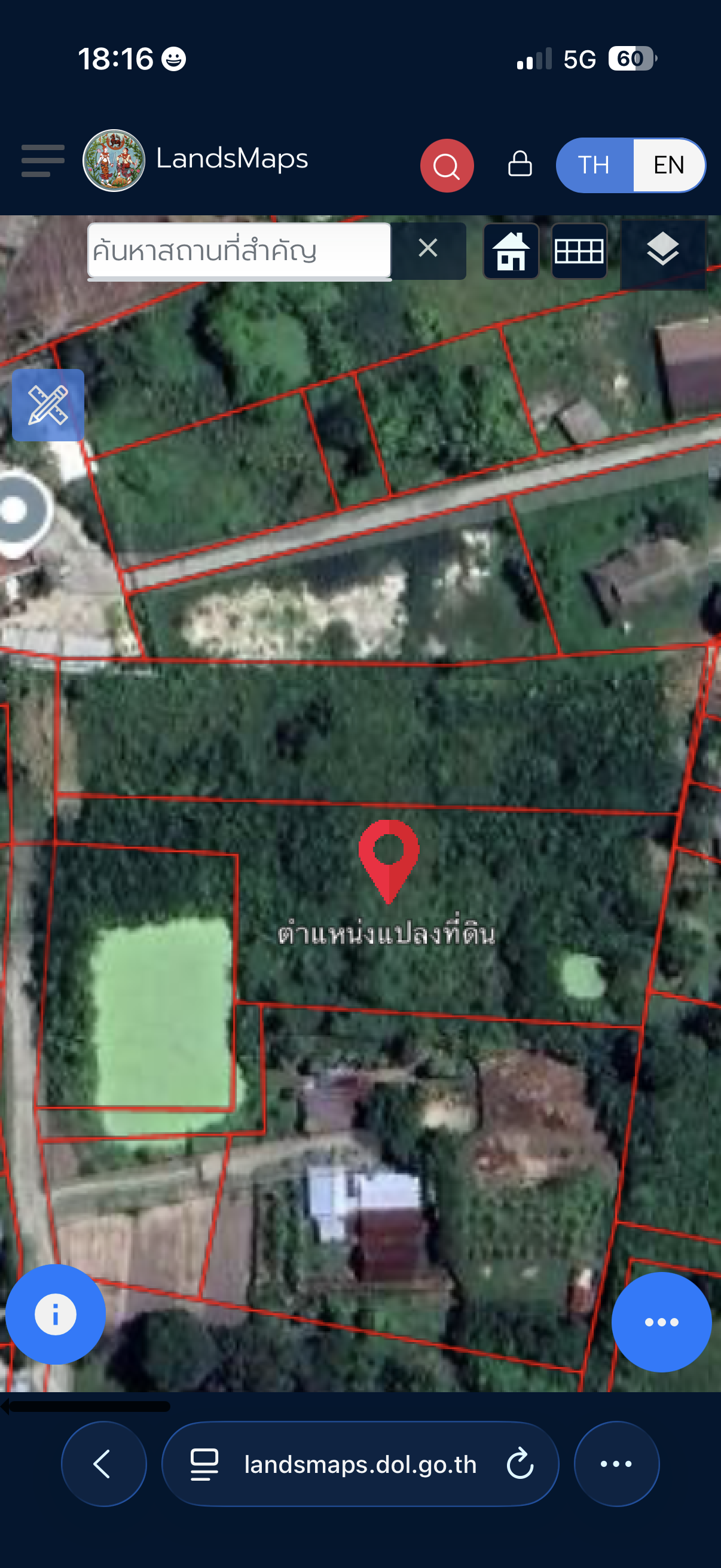Open the lock login icon

click(520, 164)
